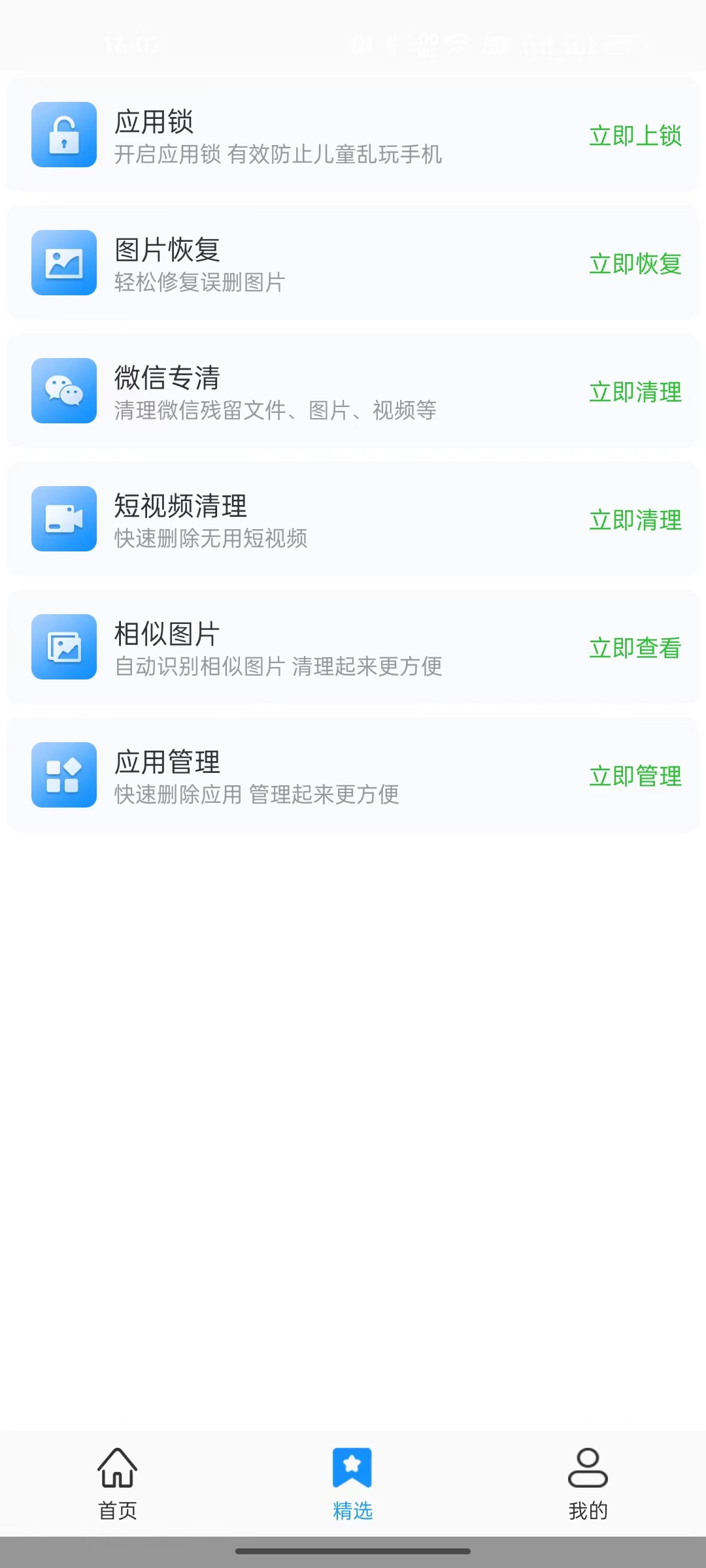Tap the WeChat 微信专清 icon
The image size is (706, 1568).
[x=63, y=391]
